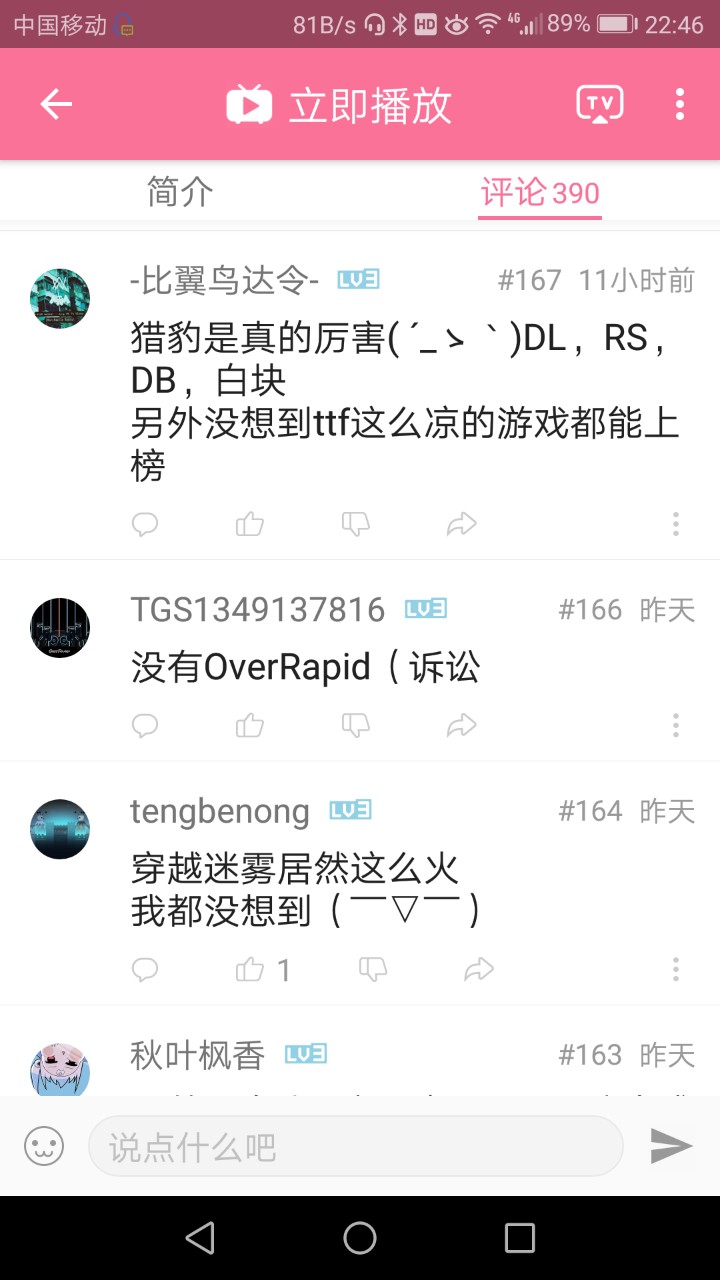The height and width of the screenshot is (1280, 720).
Task: Dislike comment #167
Action: [356, 523]
